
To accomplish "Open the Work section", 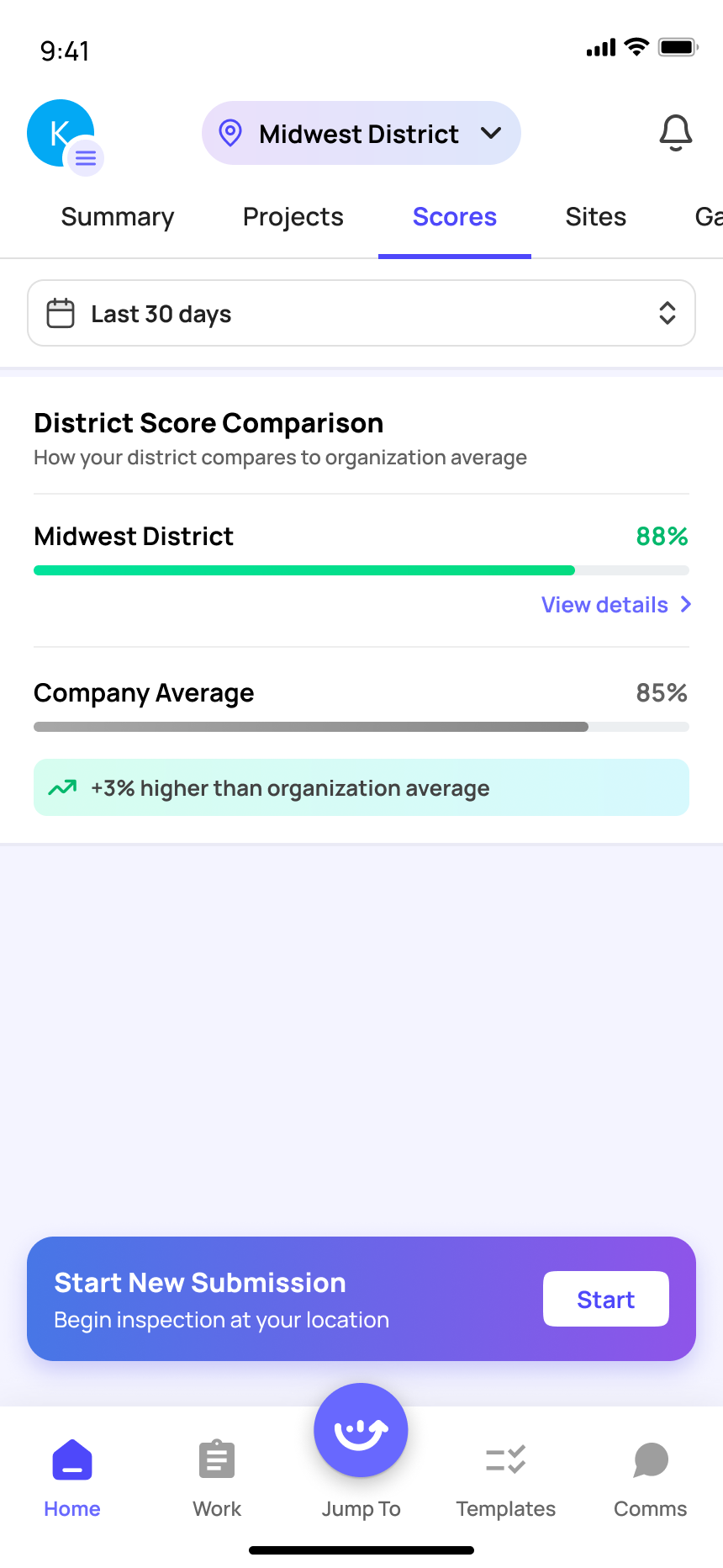I will tap(217, 1477).
